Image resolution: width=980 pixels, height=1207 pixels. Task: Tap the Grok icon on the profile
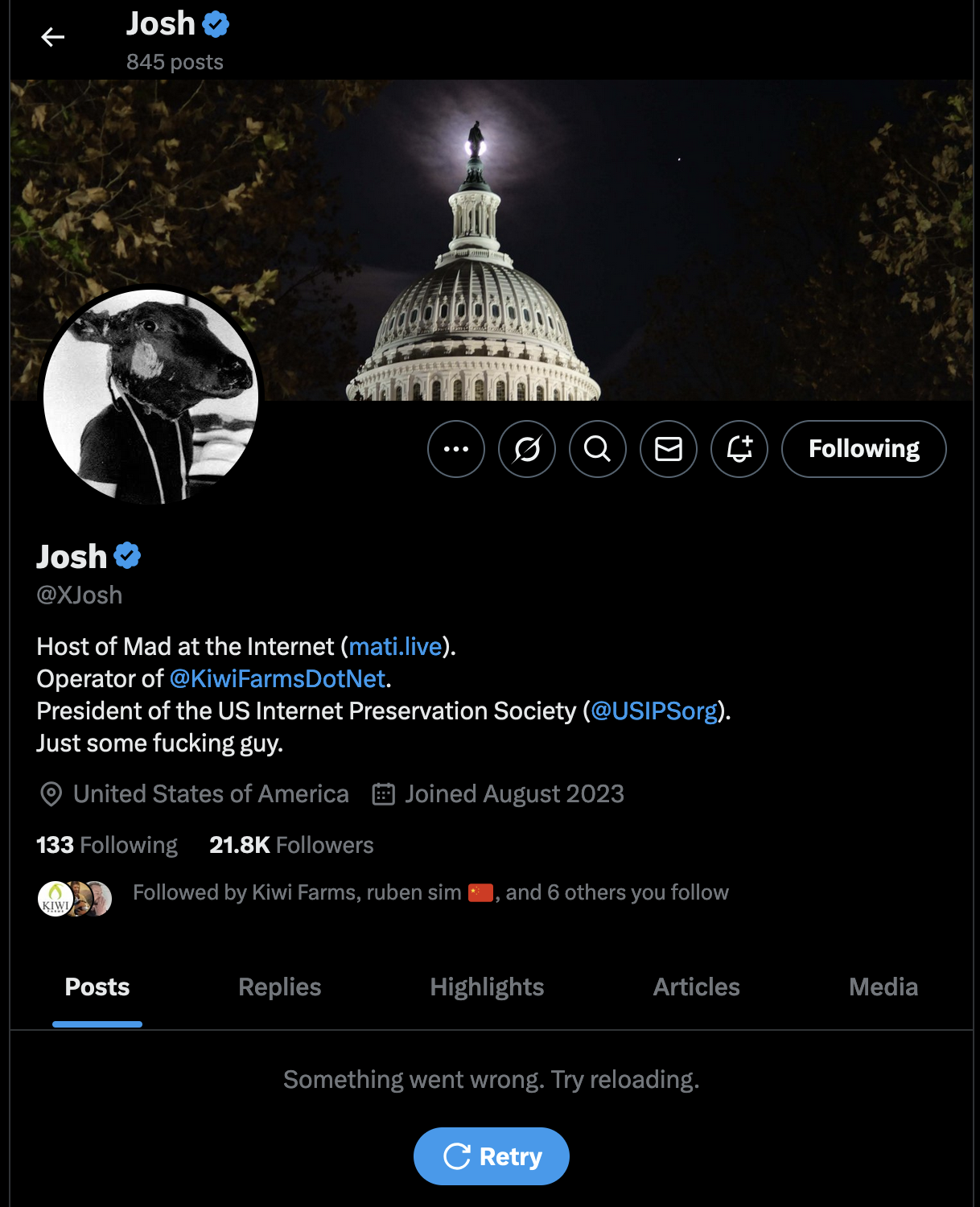pos(527,449)
